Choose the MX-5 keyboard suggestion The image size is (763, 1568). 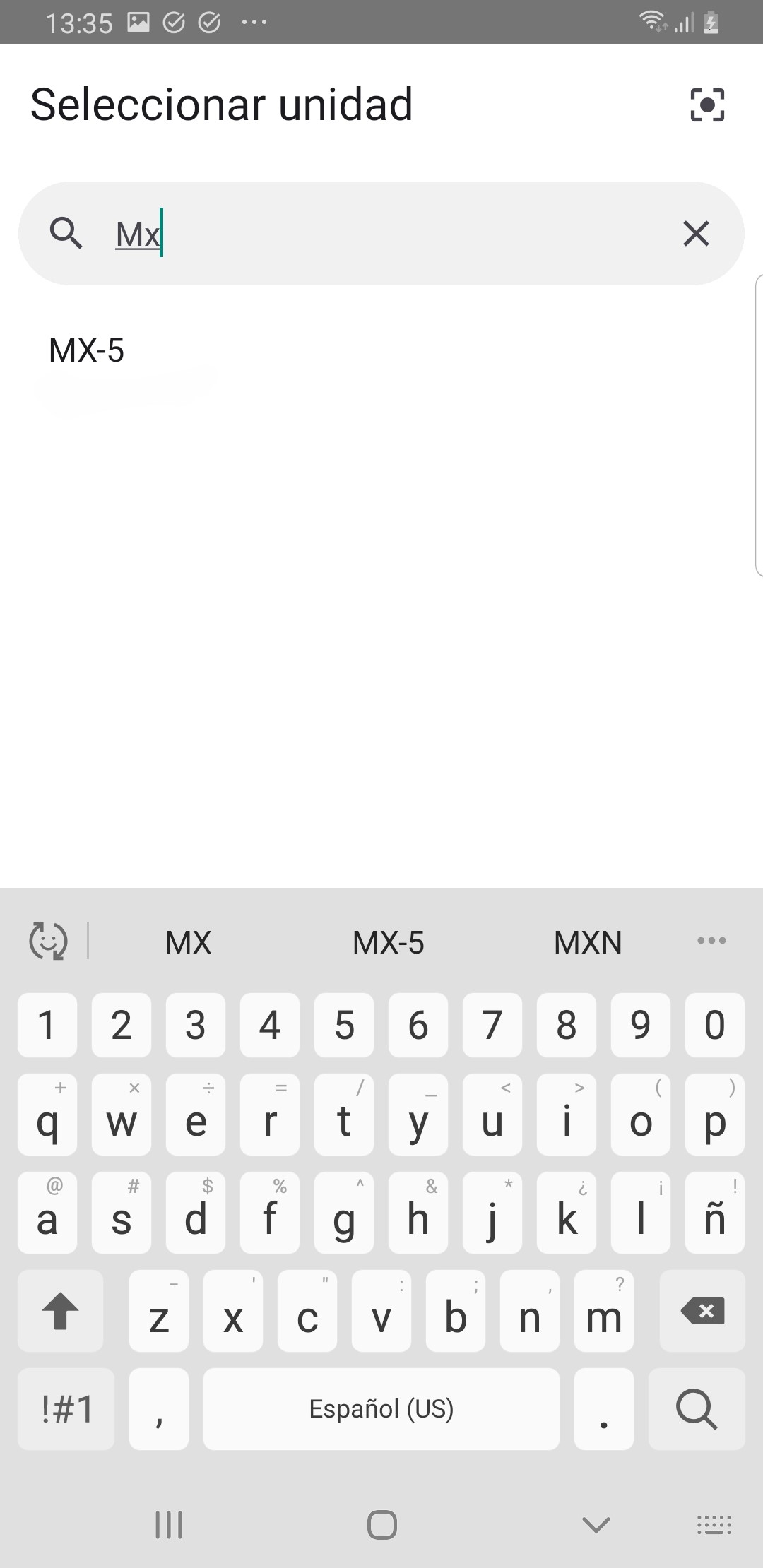388,942
